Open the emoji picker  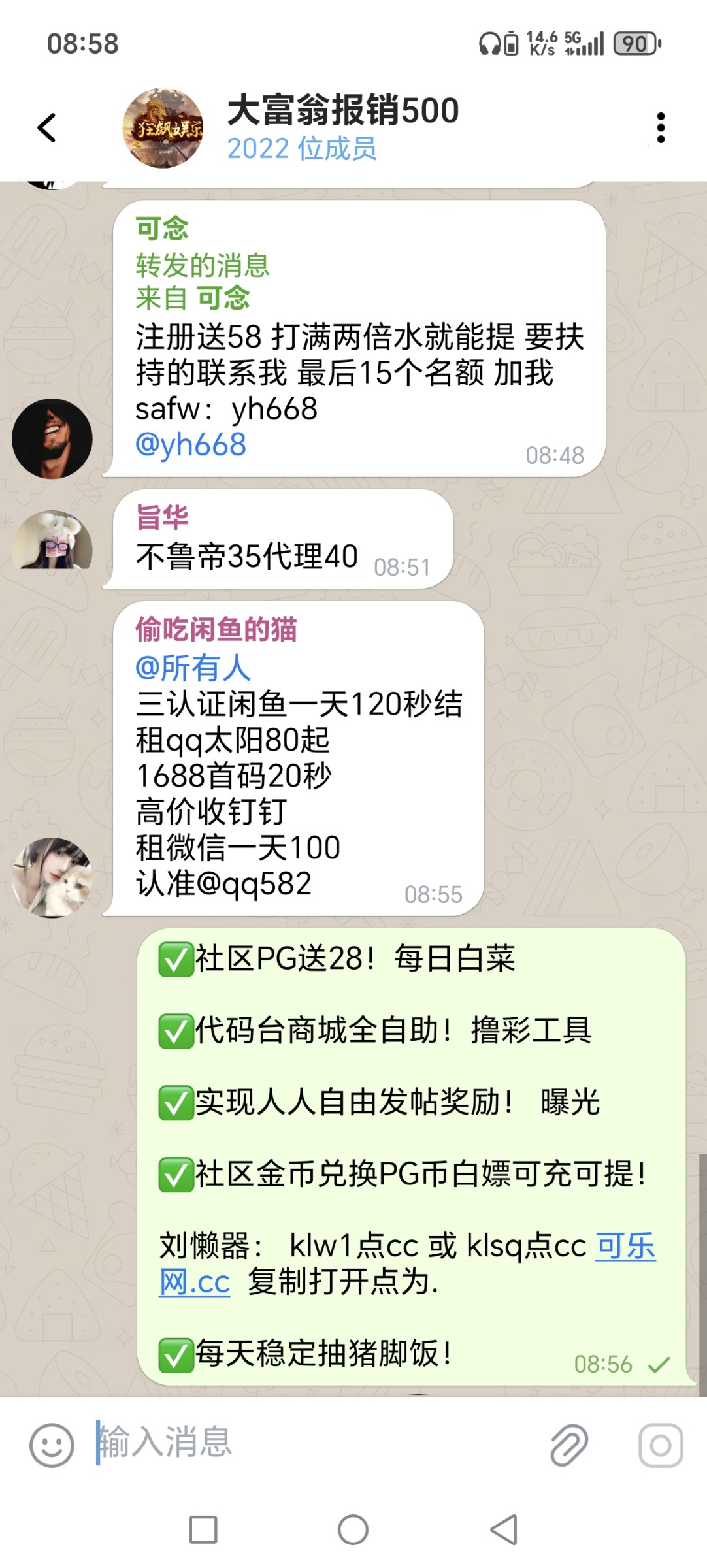[52, 1445]
